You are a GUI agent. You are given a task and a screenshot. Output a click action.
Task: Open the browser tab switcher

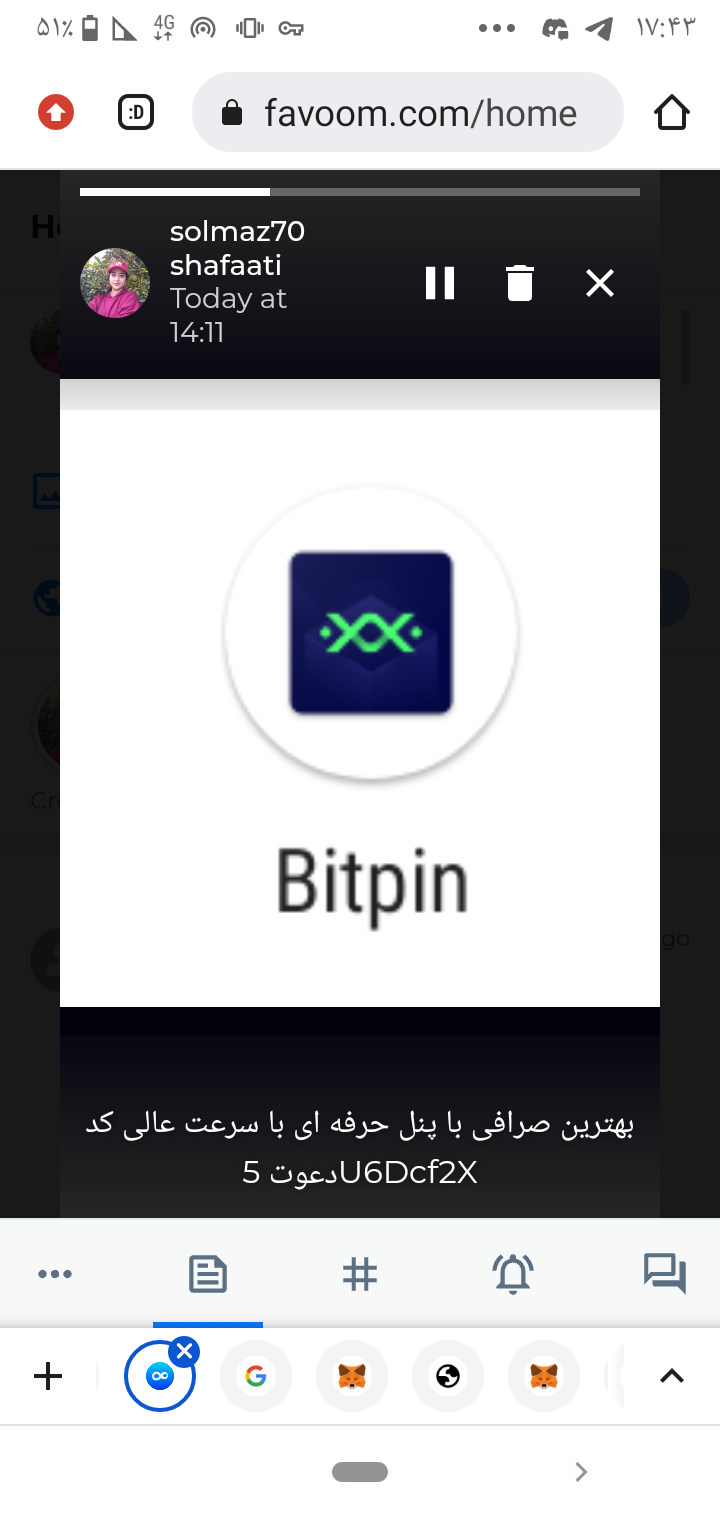136,113
